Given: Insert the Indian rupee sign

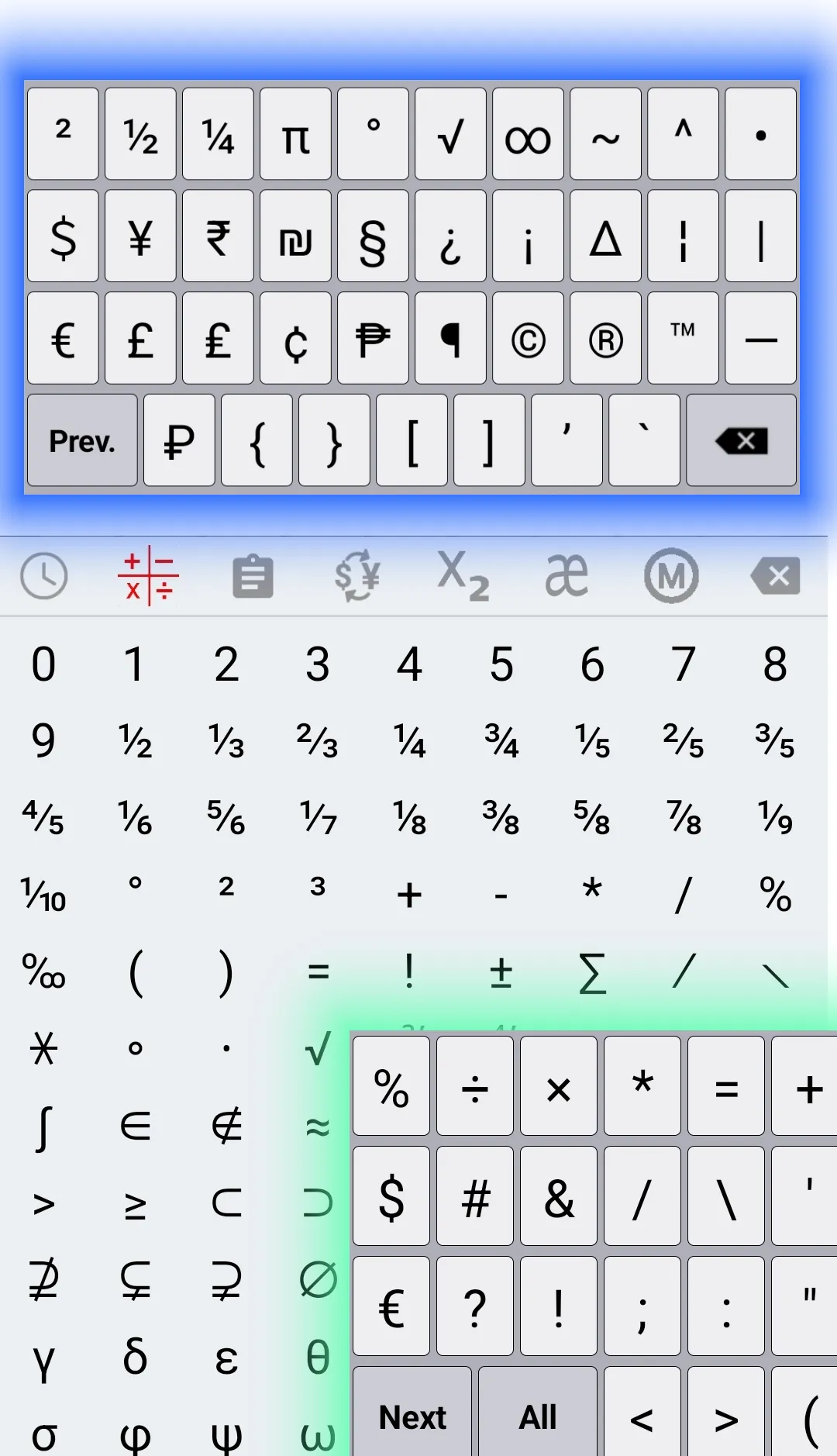Looking at the screenshot, I should click(x=218, y=236).
